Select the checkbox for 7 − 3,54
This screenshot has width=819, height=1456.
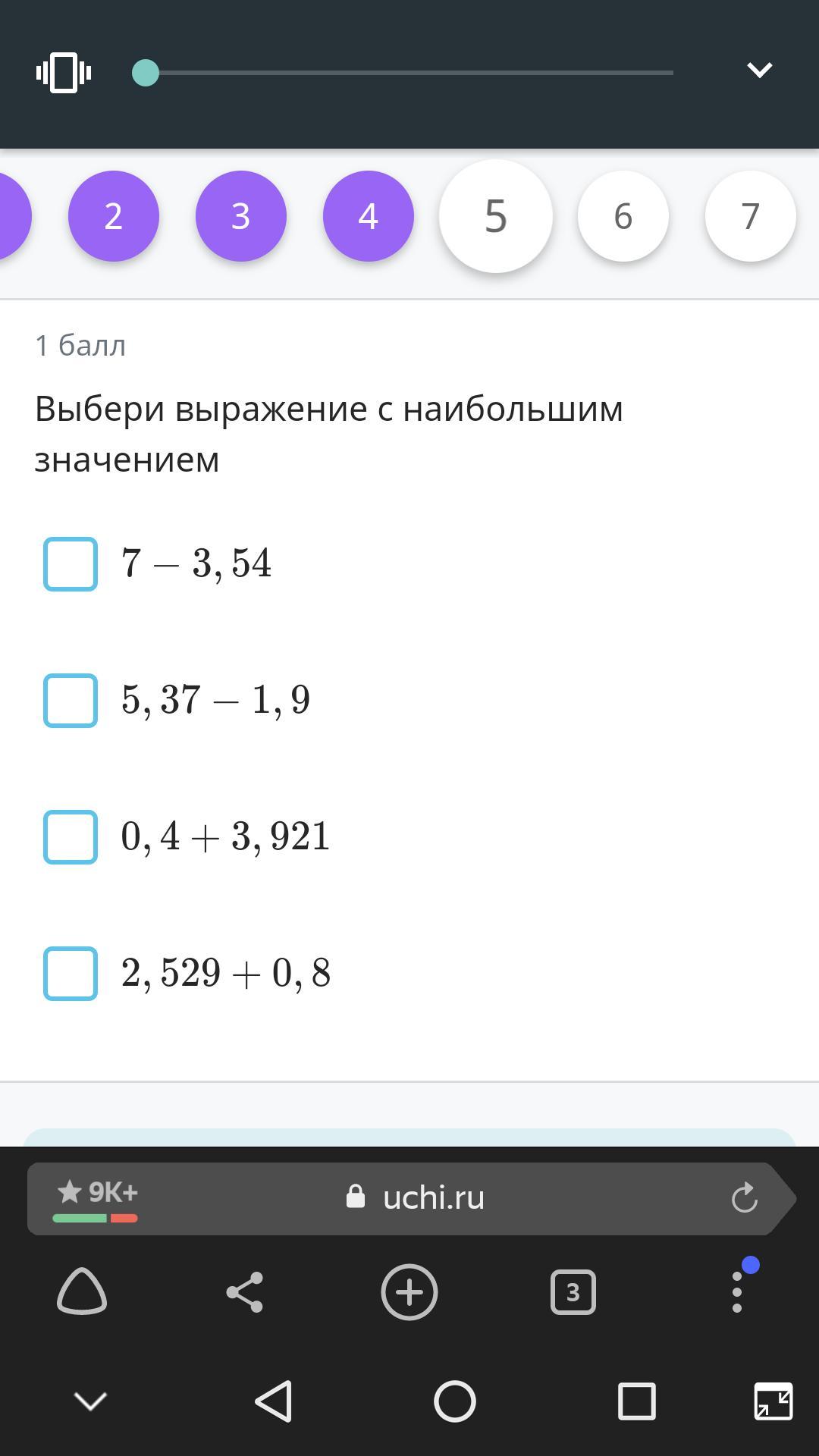[x=71, y=564]
